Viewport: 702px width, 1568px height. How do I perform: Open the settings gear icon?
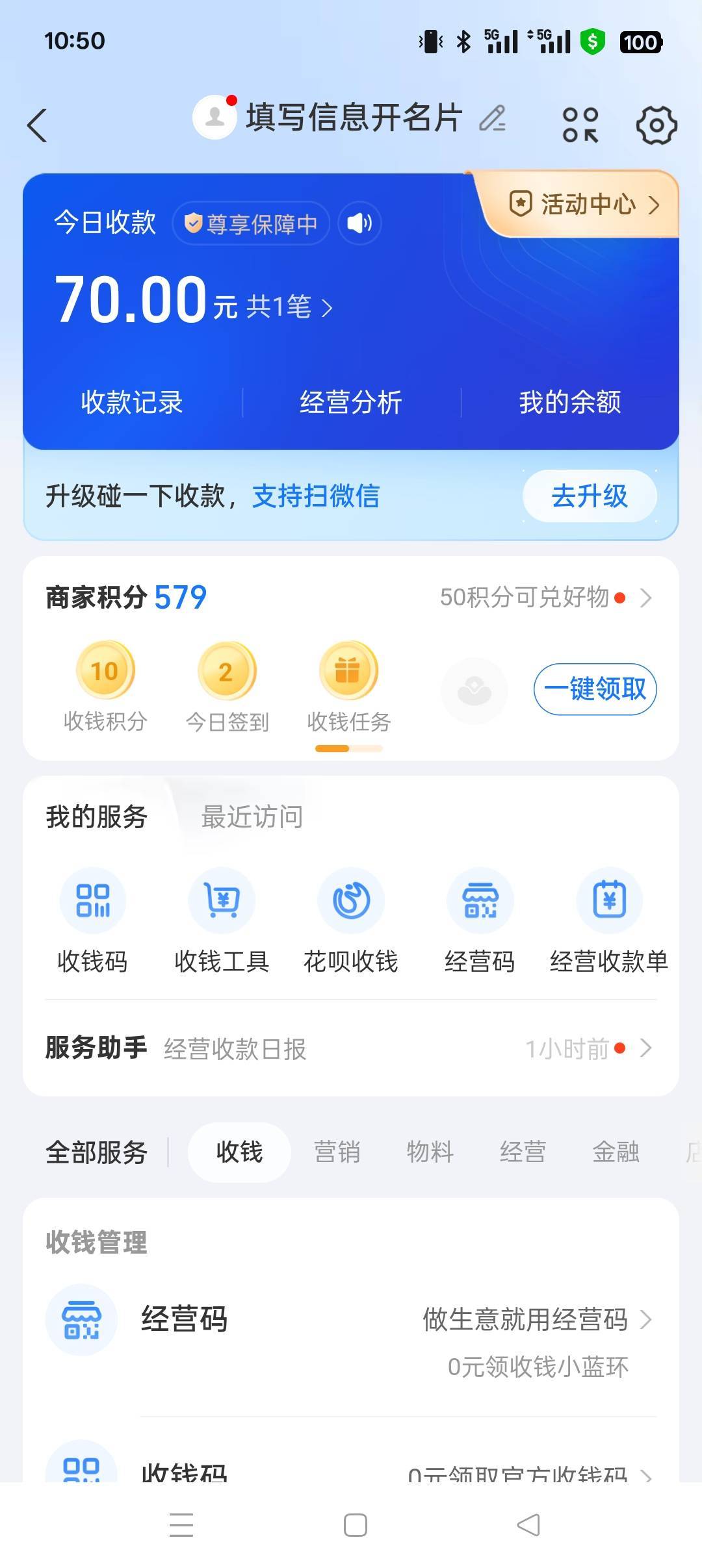[x=656, y=125]
